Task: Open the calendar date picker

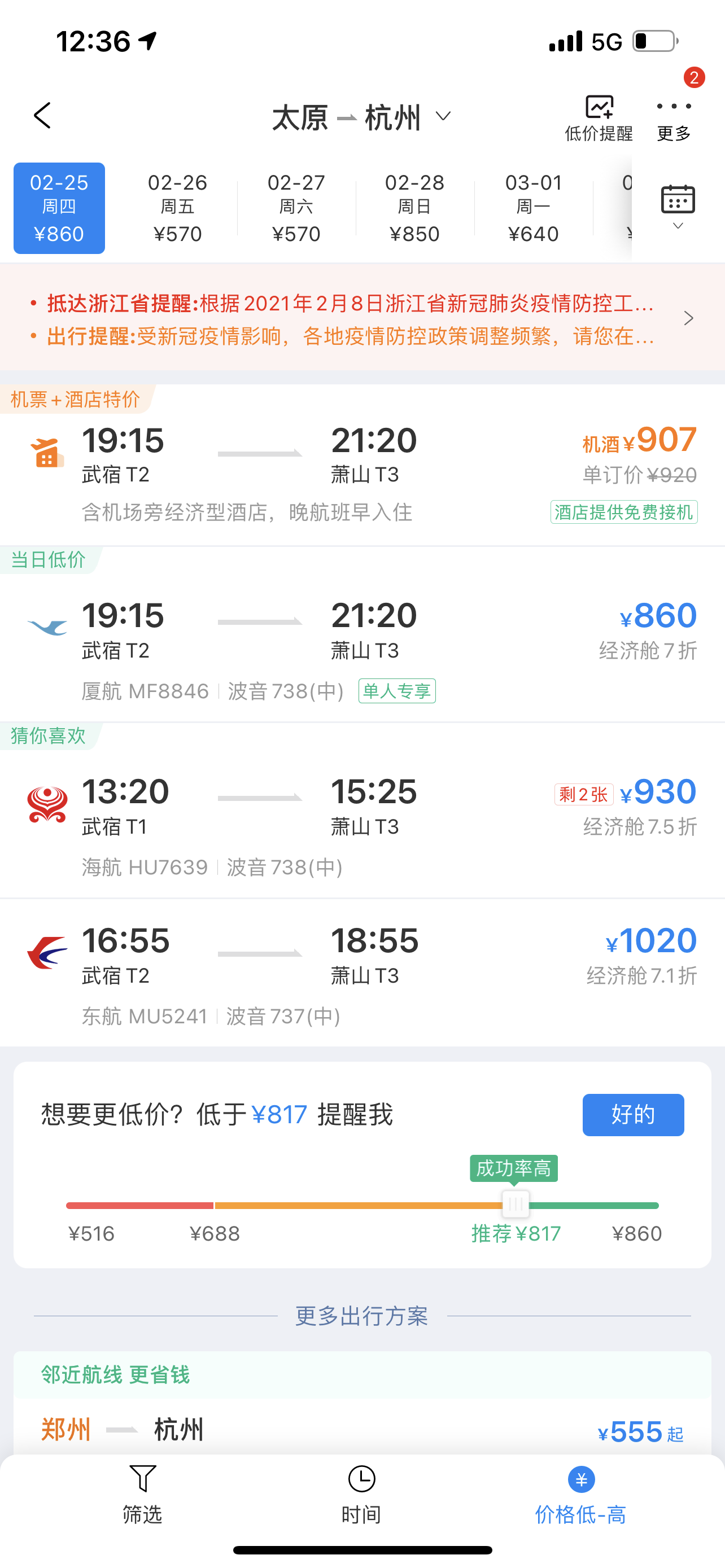Action: tap(678, 207)
